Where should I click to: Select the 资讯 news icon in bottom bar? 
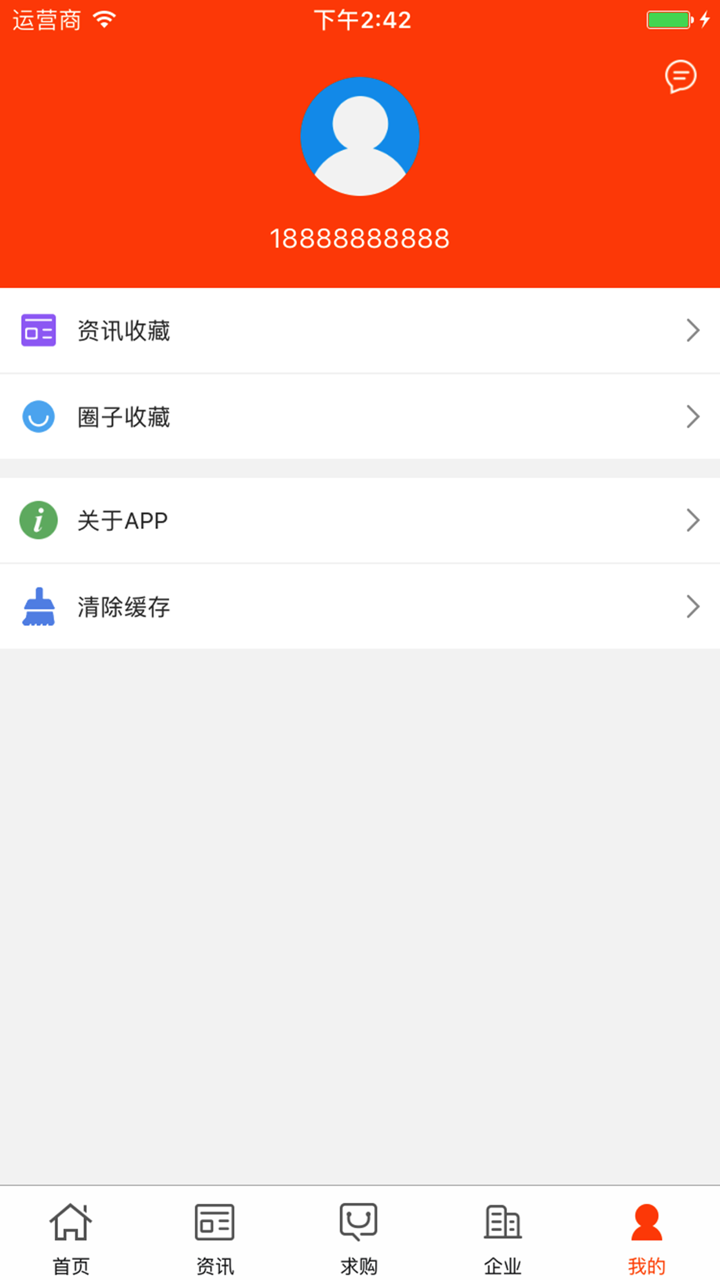pos(214,1221)
